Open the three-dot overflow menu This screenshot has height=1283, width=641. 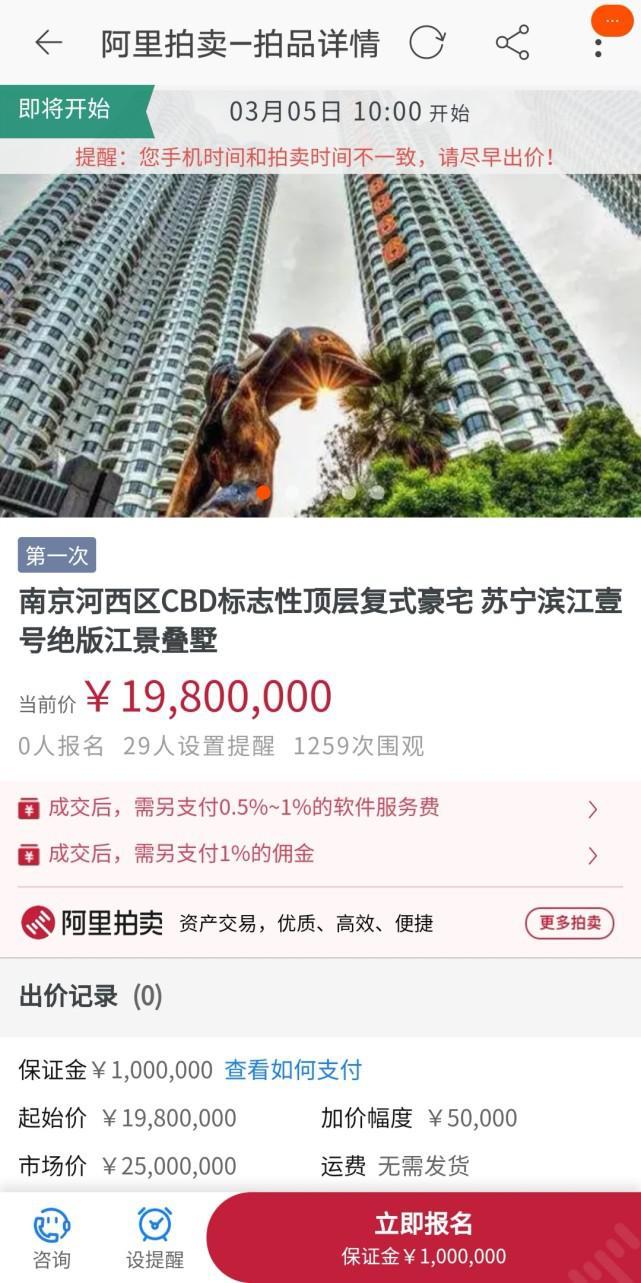coord(598,45)
